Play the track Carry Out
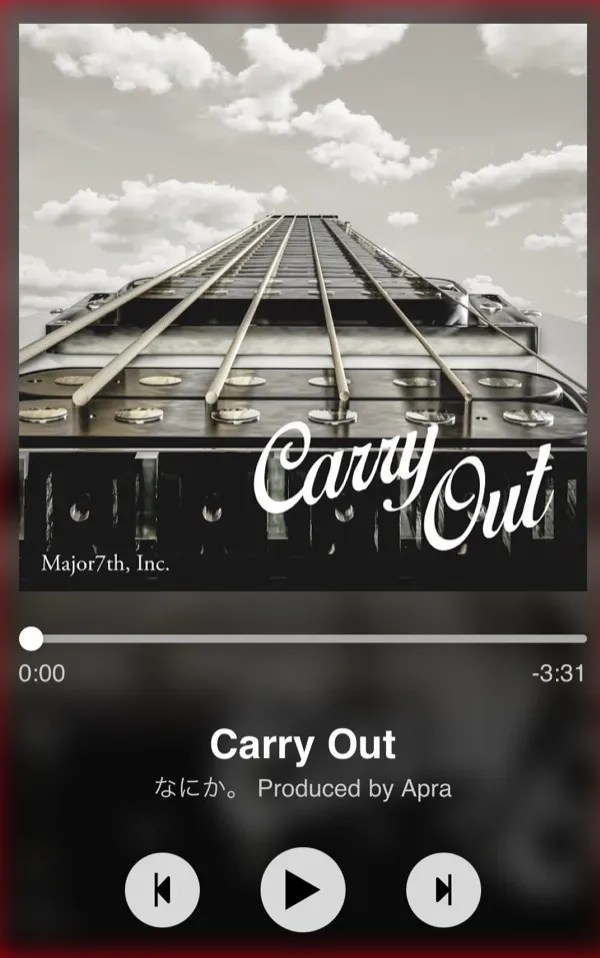This screenshot has height=958, width=600. [x=302, y=889]
